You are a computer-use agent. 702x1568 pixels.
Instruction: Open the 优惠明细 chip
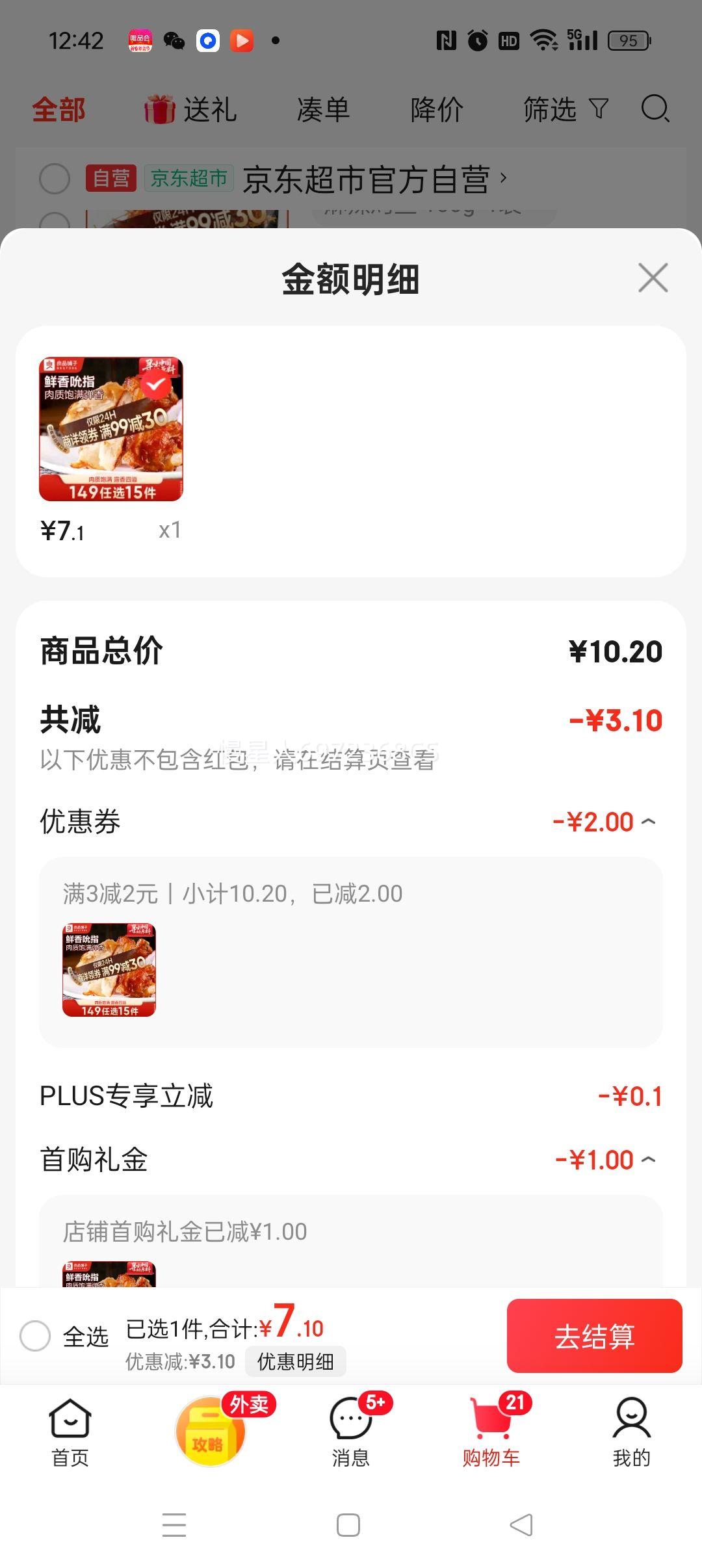point(296,1361)
